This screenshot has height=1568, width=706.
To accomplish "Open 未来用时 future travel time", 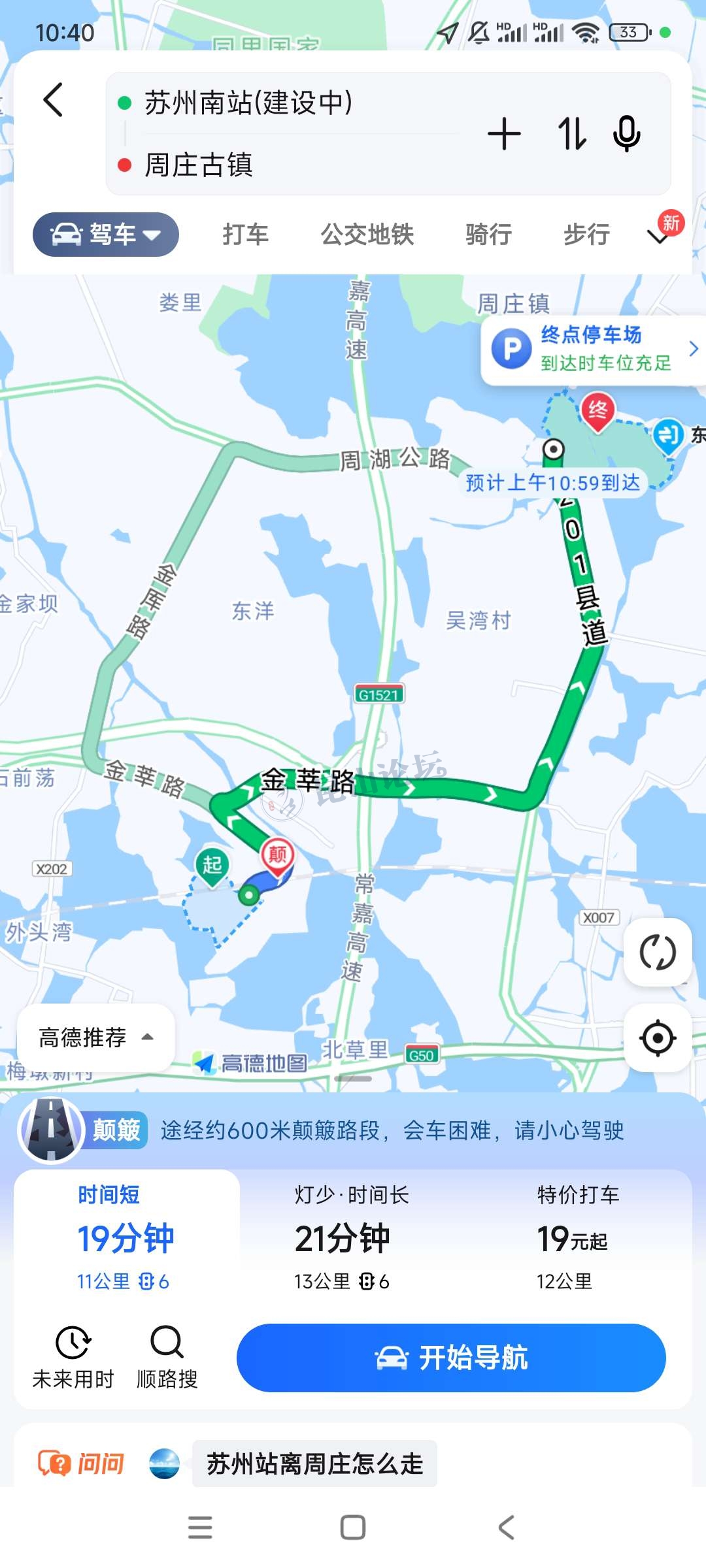I will click(x=73, y=1356).
